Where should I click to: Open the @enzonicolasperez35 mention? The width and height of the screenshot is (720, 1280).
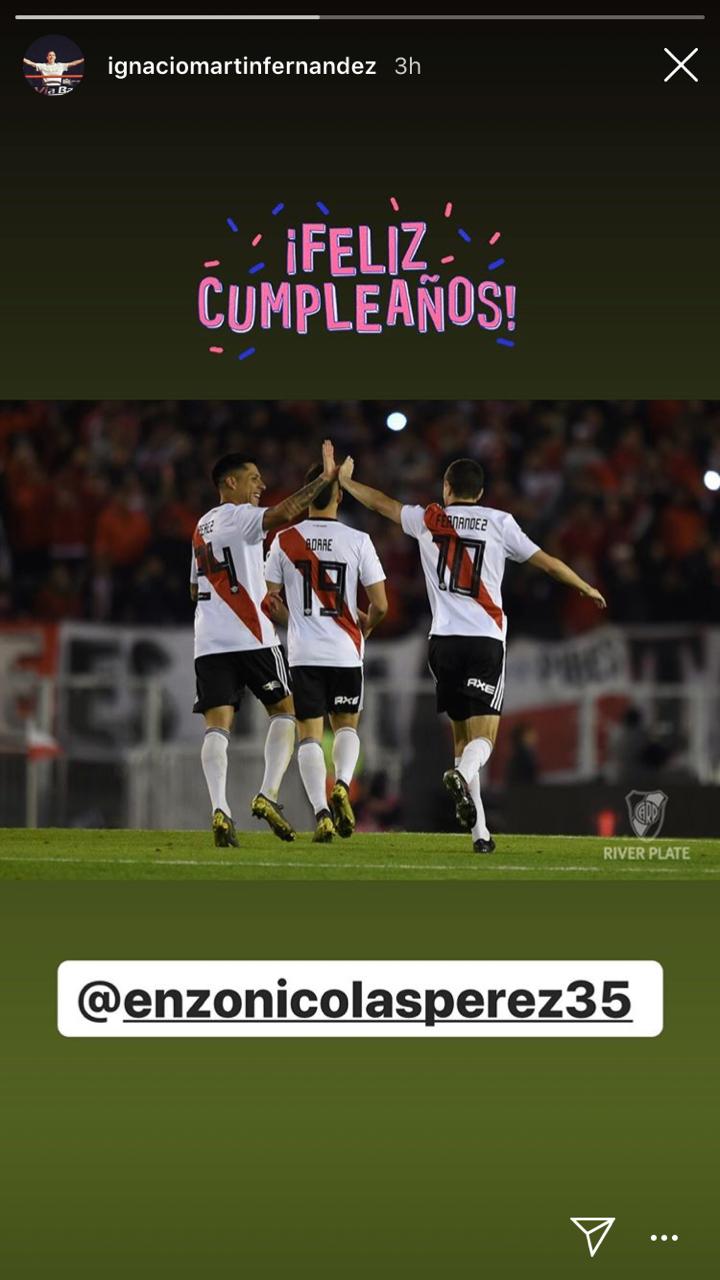click(x=360, y=999)
